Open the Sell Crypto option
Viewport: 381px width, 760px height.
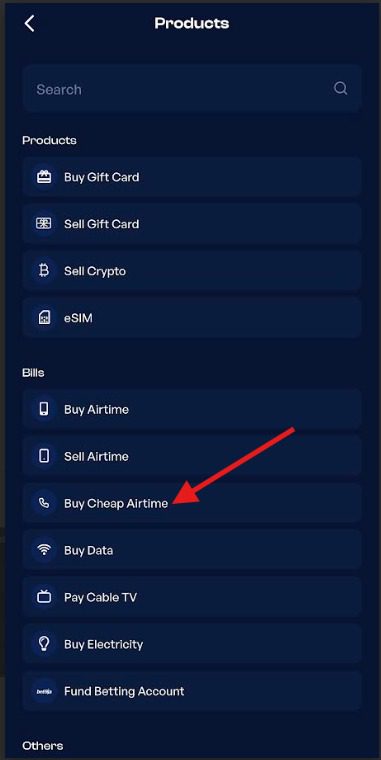tap(191, 271)
